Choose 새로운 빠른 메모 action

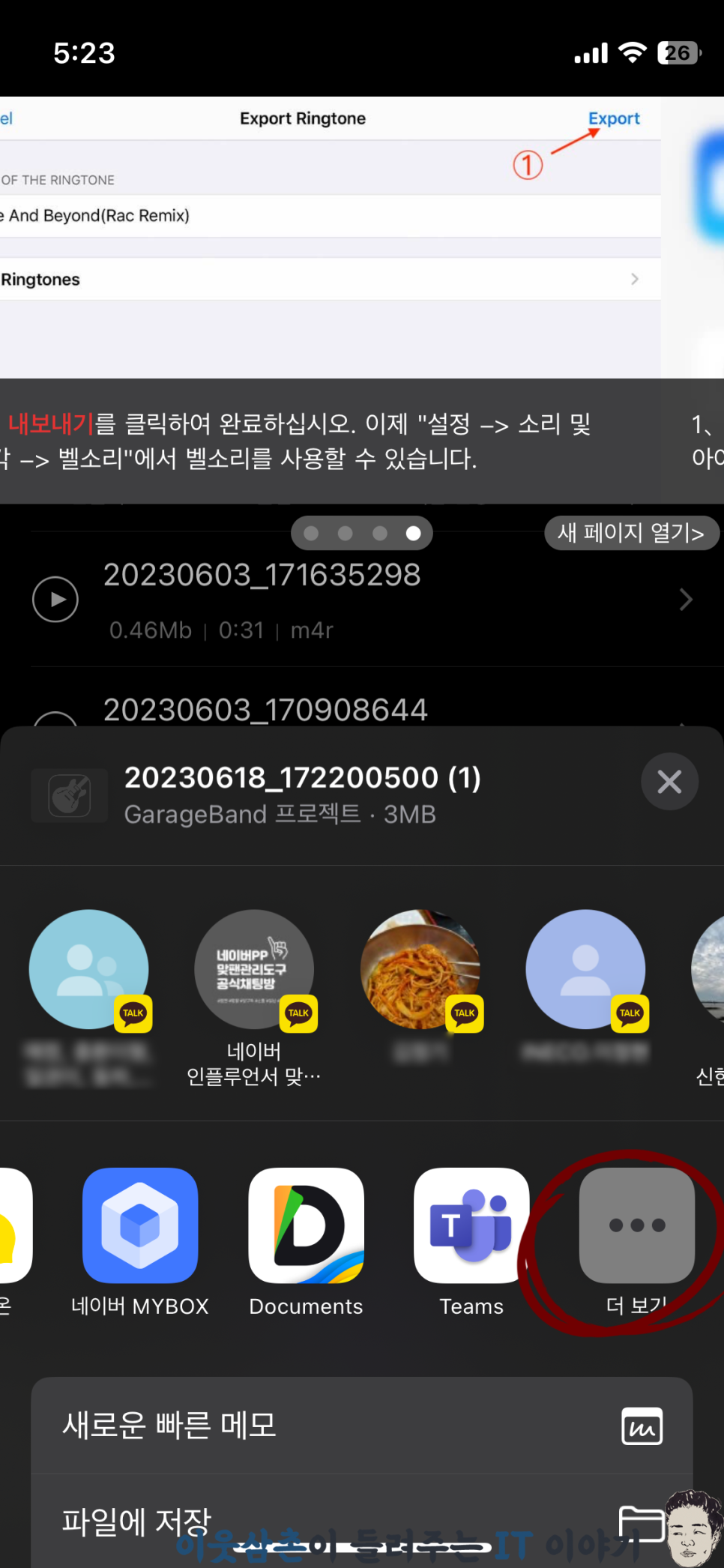[x=361, y=1426]
